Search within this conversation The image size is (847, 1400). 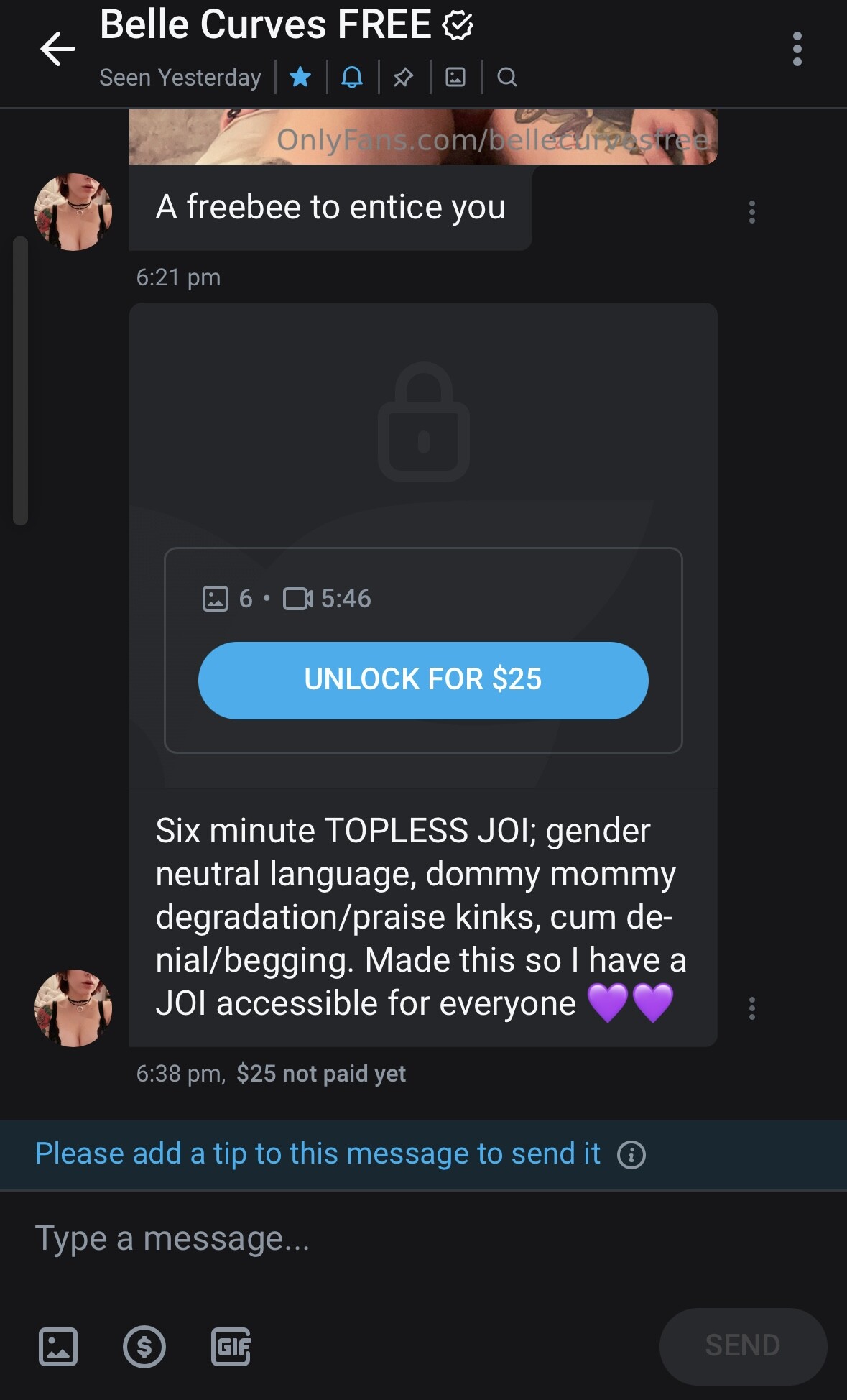click(507, 76)
